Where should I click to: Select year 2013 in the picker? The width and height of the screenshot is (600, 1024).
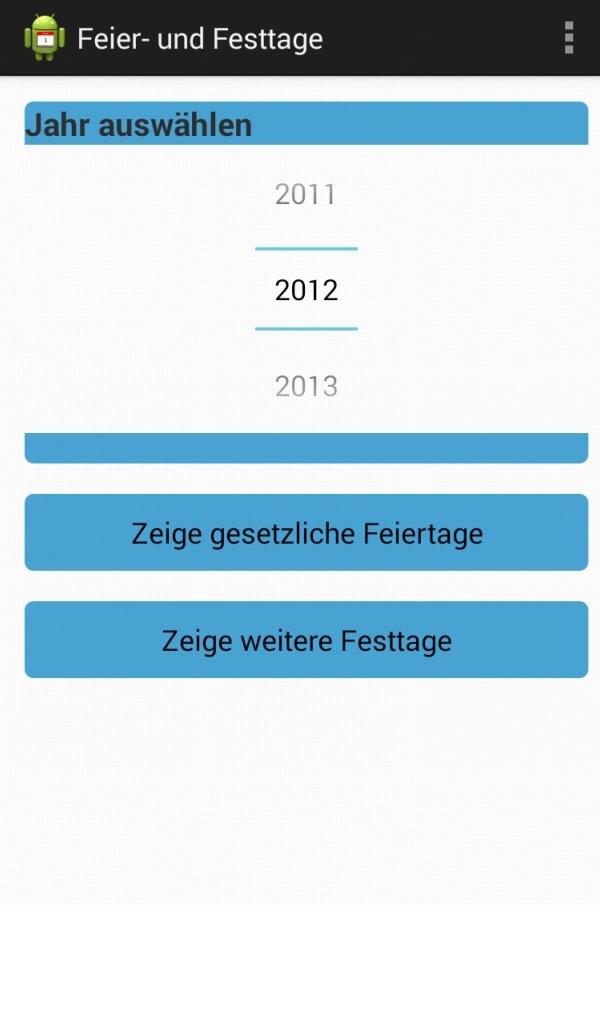(306, 386)
